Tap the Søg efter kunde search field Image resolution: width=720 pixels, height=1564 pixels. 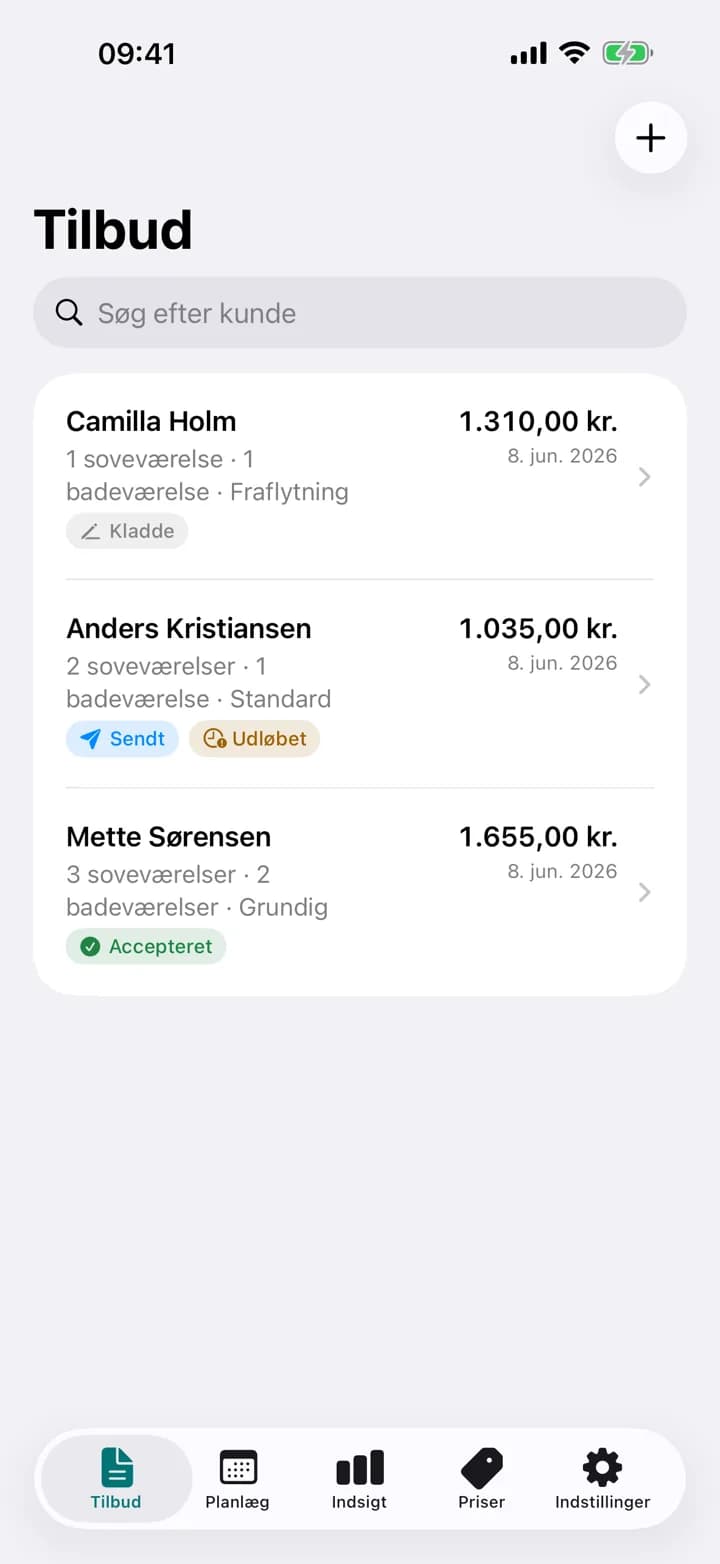click(360, 313)
